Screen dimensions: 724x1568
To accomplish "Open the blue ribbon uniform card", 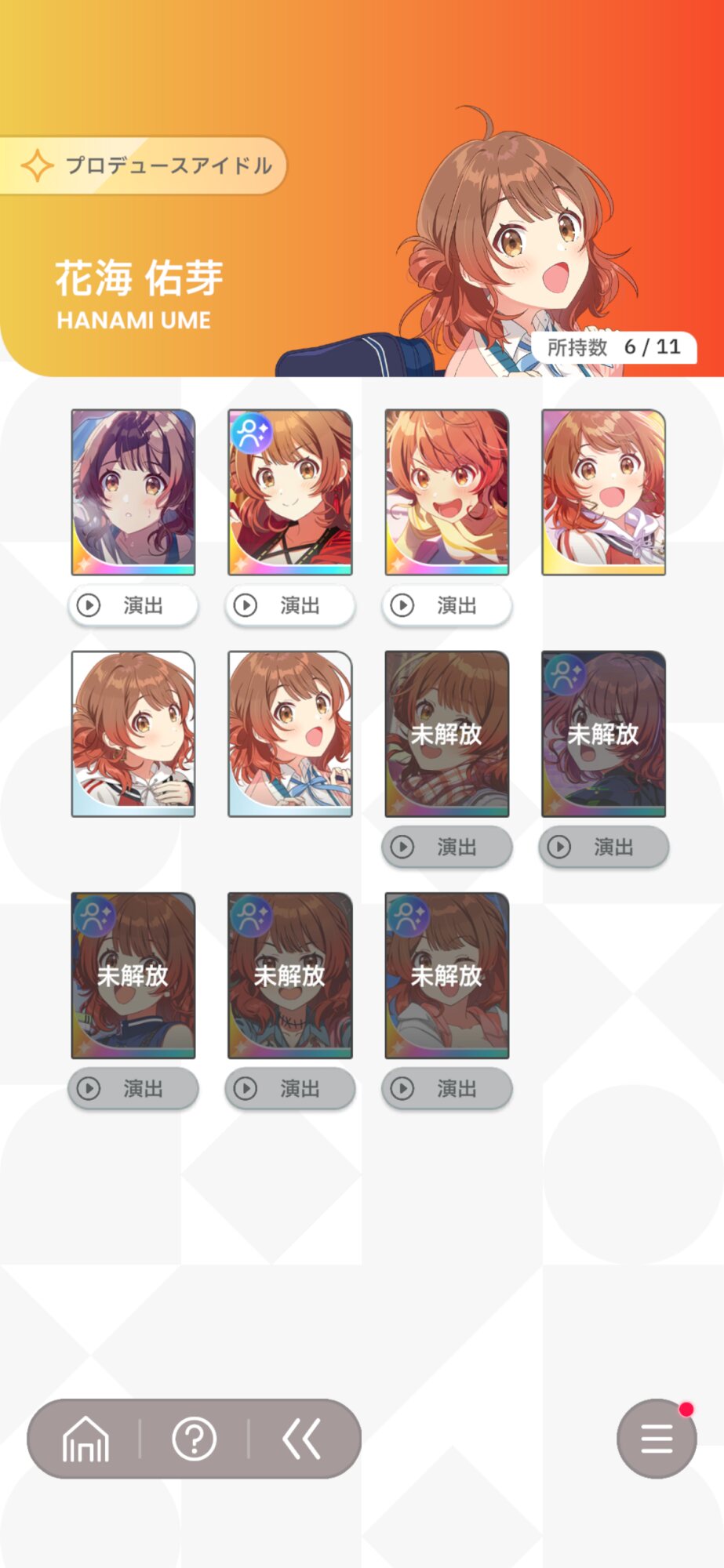I will point(289,734).
